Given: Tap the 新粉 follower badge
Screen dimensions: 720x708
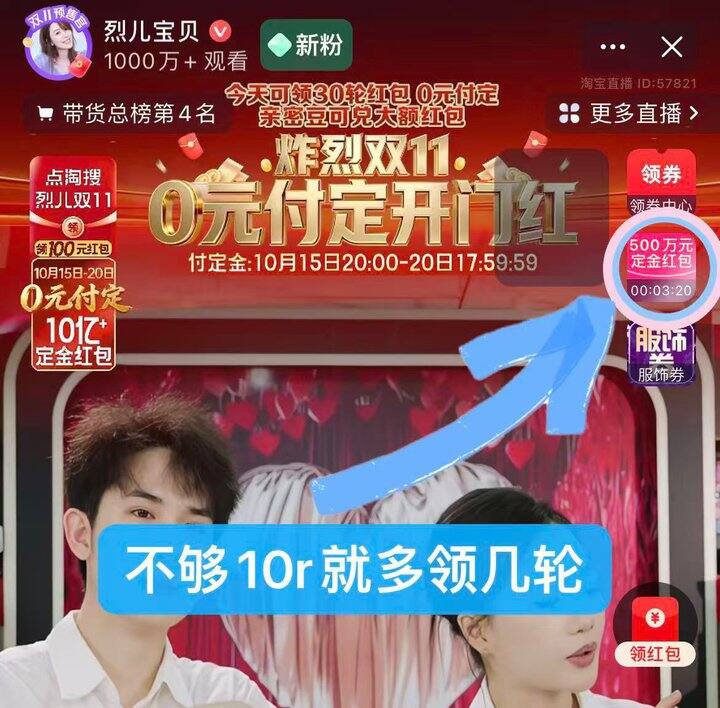Looking at the screenshot, I should tap(305, 45).
